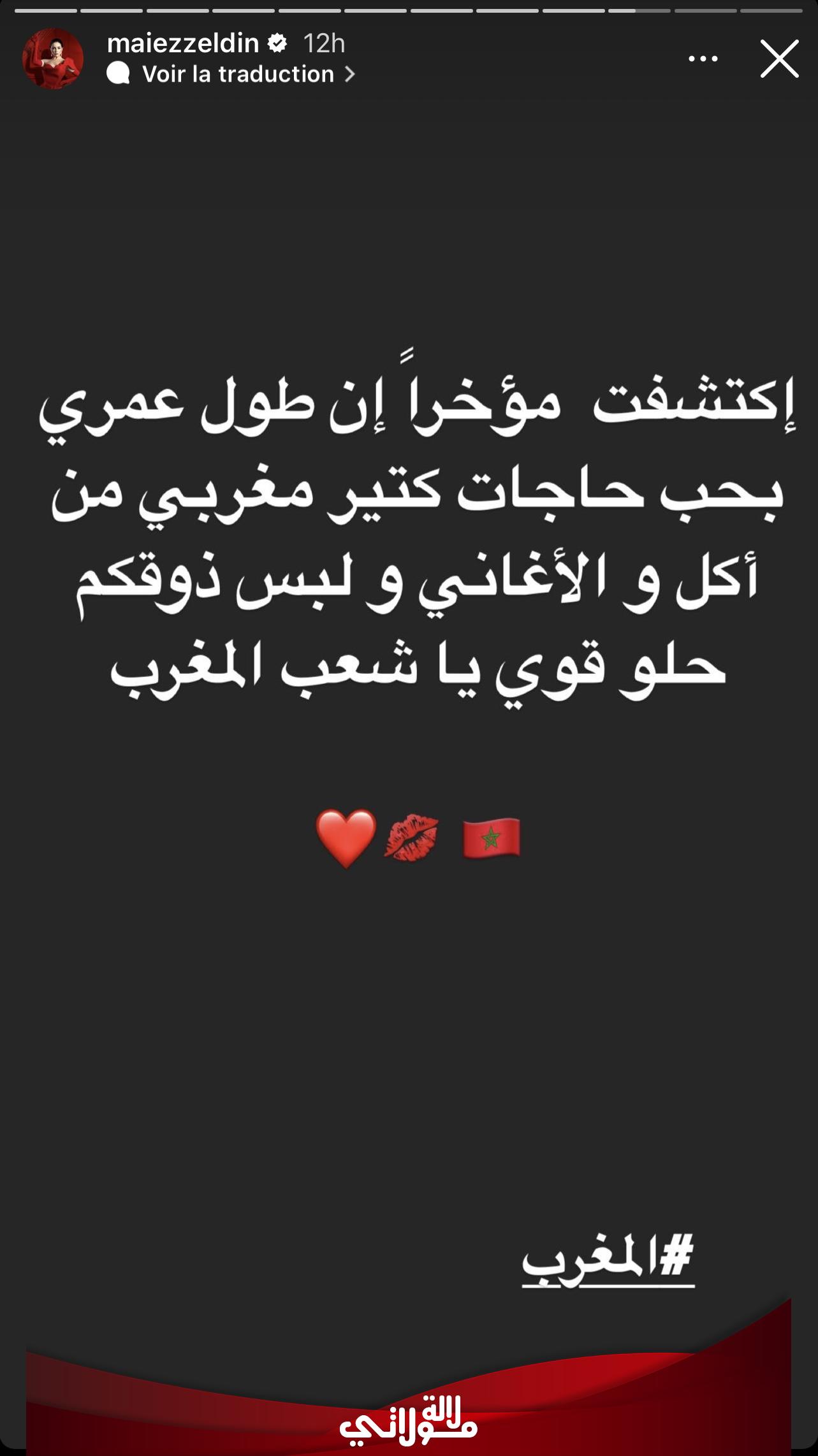Open maiezzeldin's profile picture
This screenshot has height=1456, width=818.
tap(53, 59)
